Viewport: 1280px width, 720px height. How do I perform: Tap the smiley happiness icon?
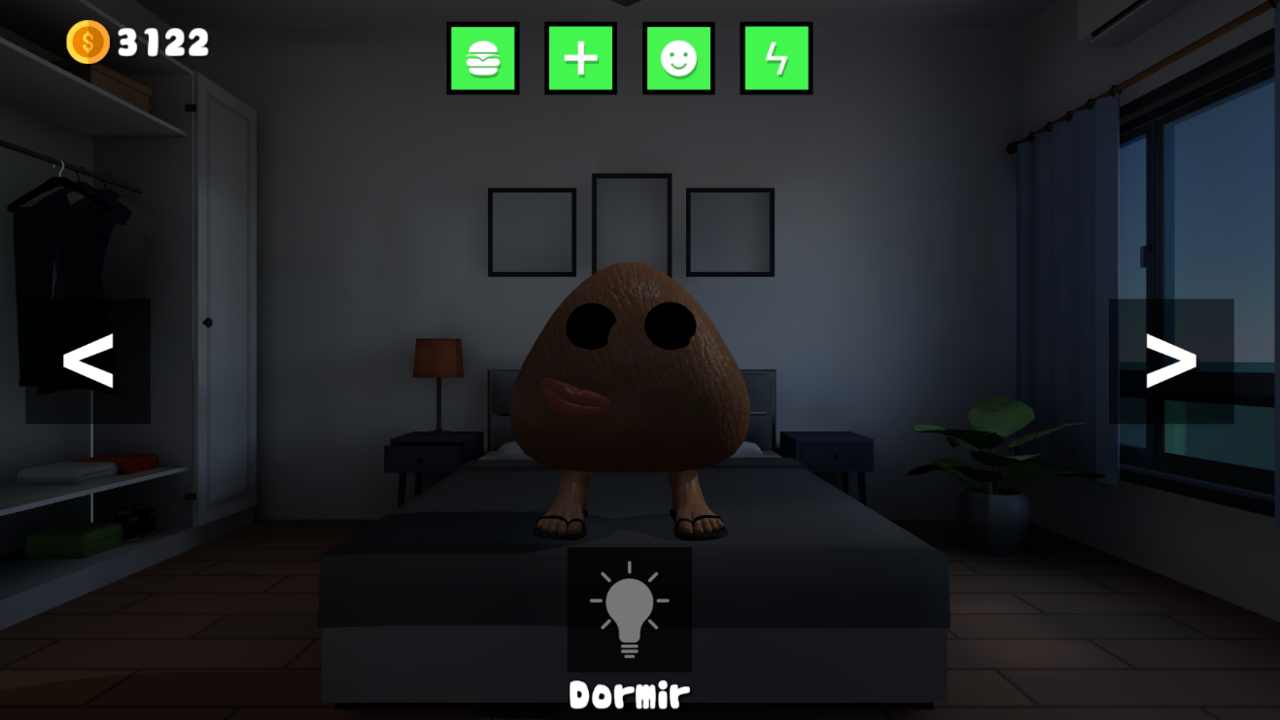tap(678, 59)
